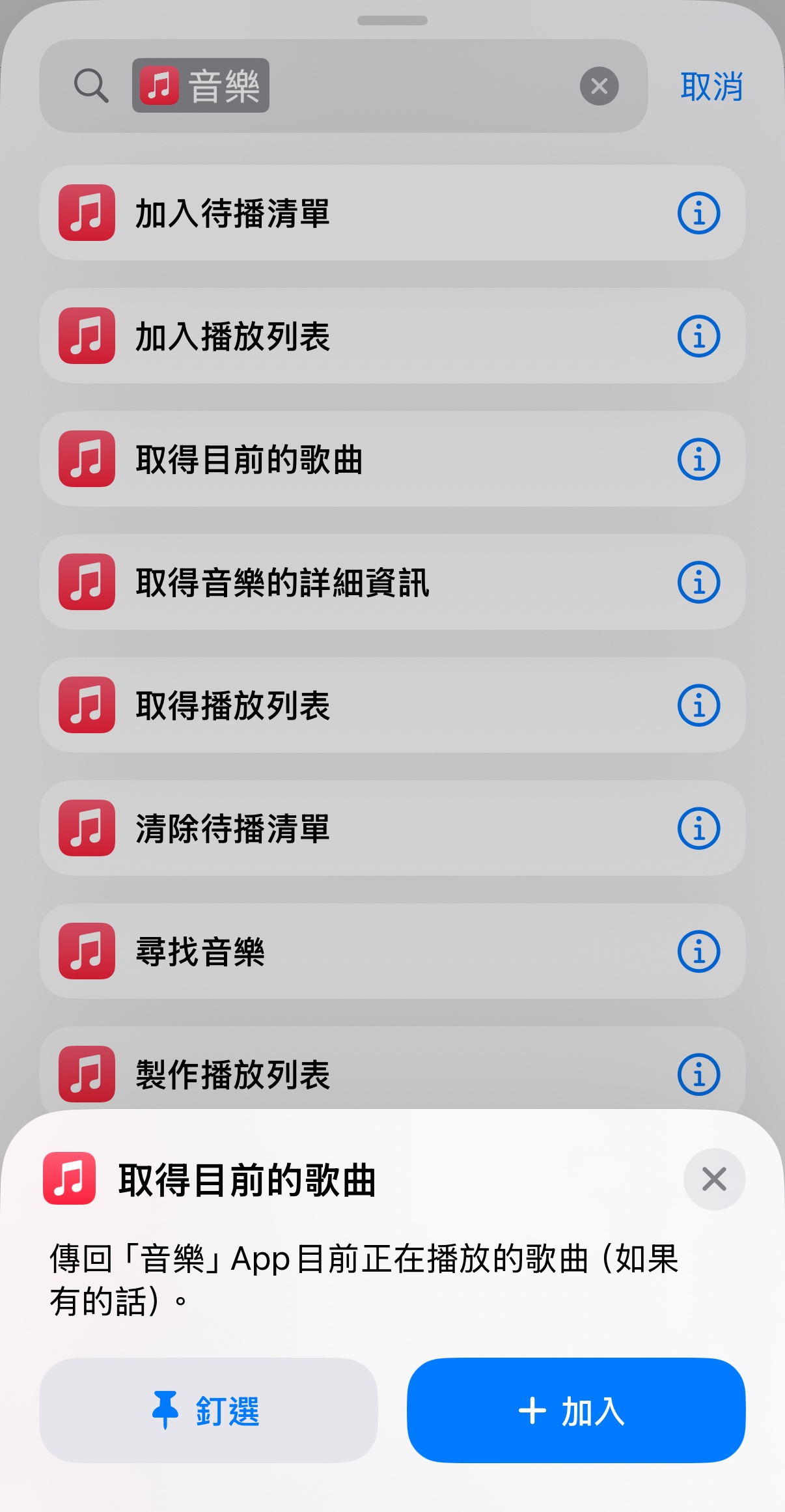Choose the 取得音樂的詳細資訊 action

click(x=392, y=582)
